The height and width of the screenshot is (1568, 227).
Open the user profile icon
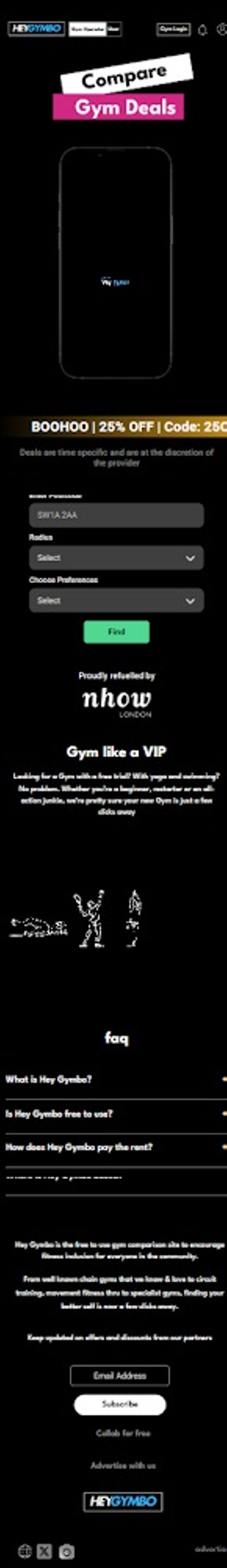[x=222, y=29]
